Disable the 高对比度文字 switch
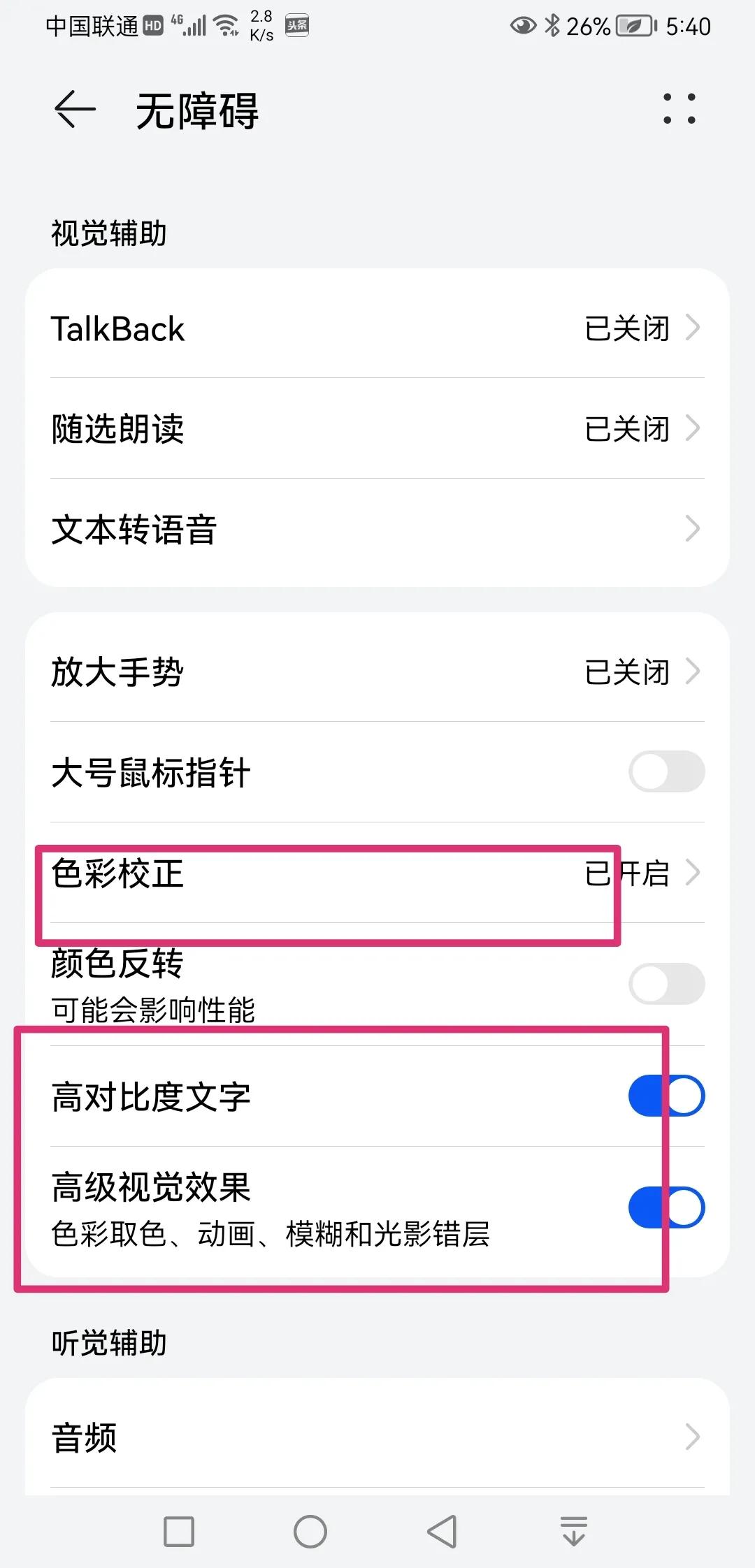Image resolution: width=755 pixels, height=1568 pixels. tap(665, 1096)
